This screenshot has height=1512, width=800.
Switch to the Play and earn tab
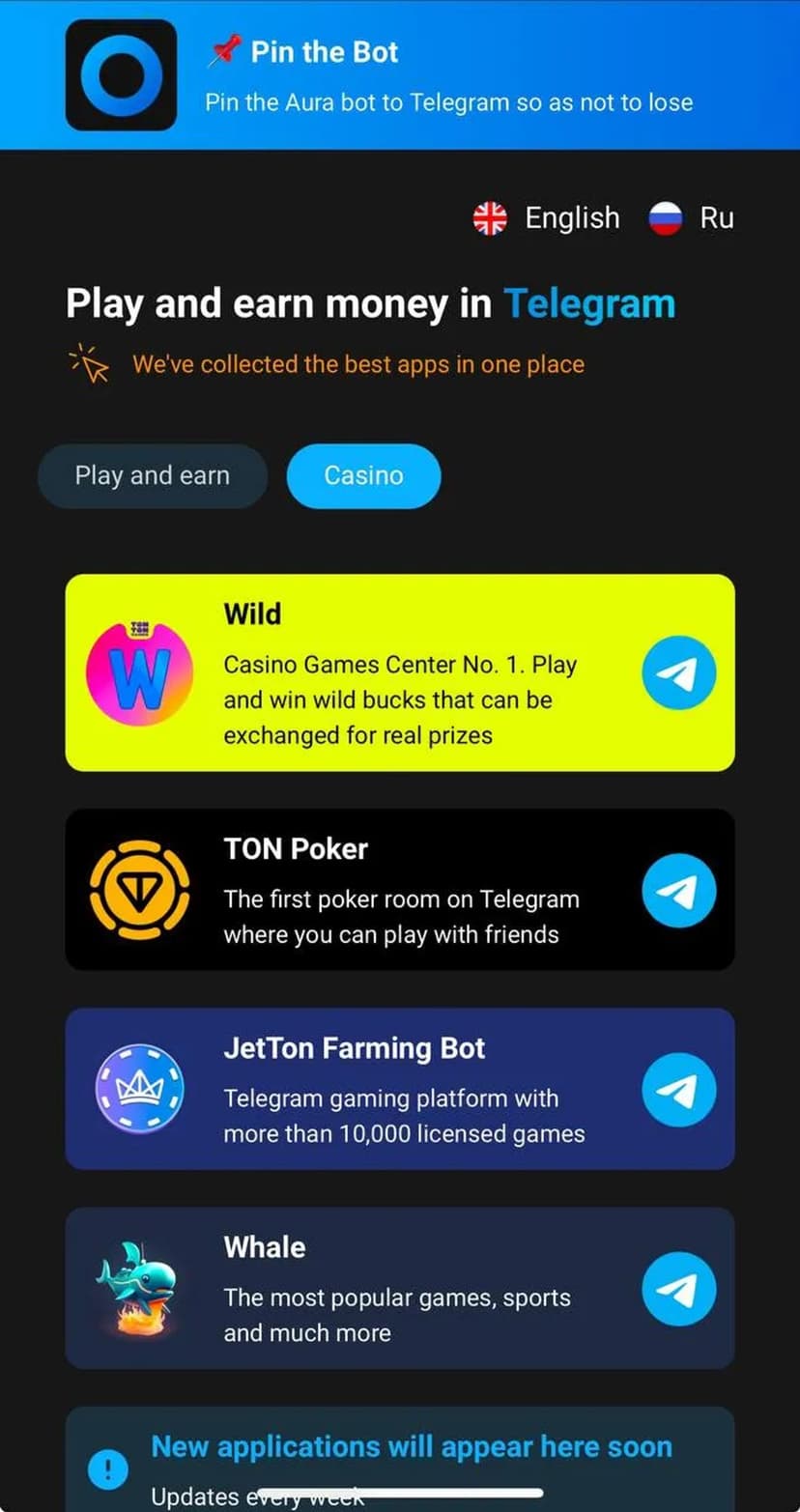pos(152,476)
